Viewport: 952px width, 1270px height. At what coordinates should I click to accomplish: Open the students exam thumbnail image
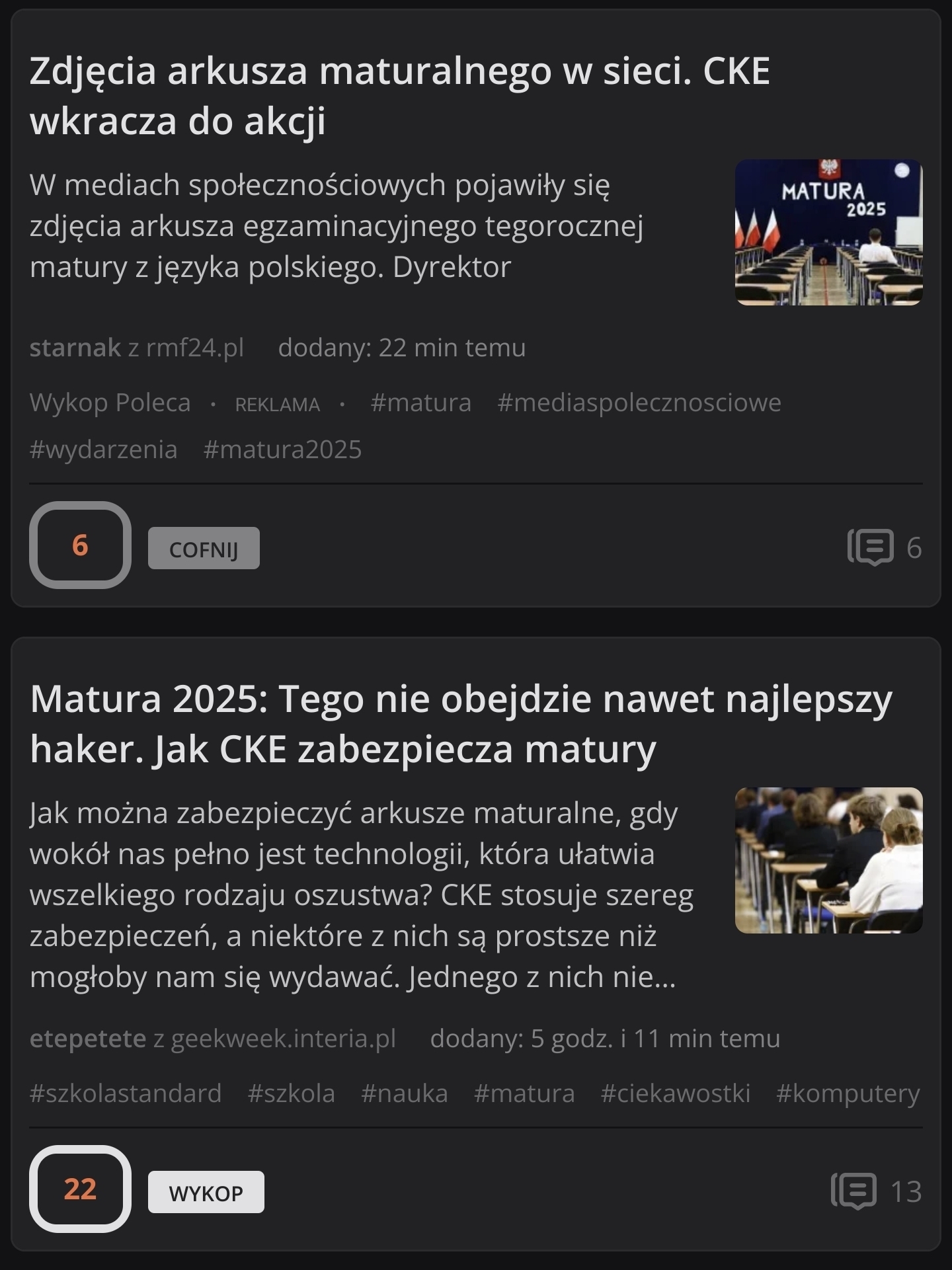click(x=828, y=860)
